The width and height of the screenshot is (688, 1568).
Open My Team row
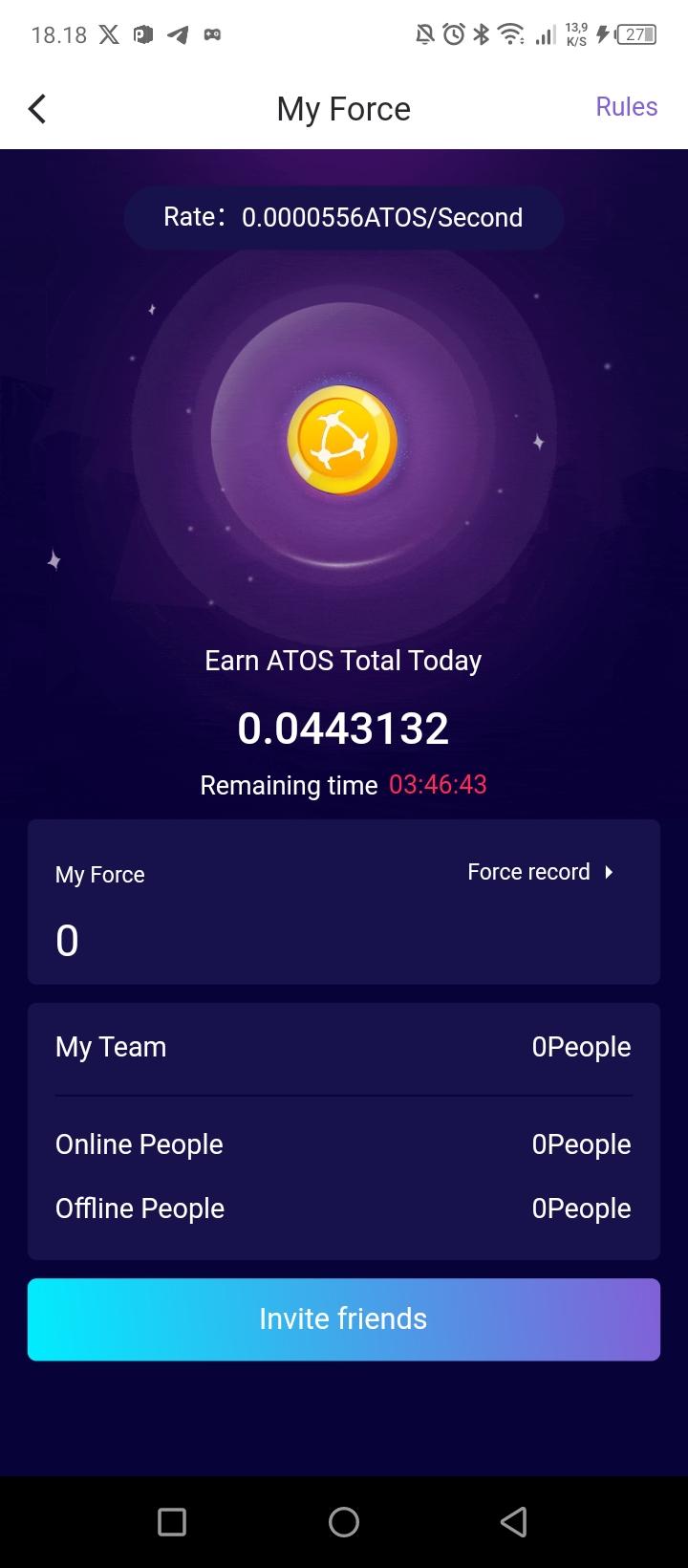(x=343, y=1047)
